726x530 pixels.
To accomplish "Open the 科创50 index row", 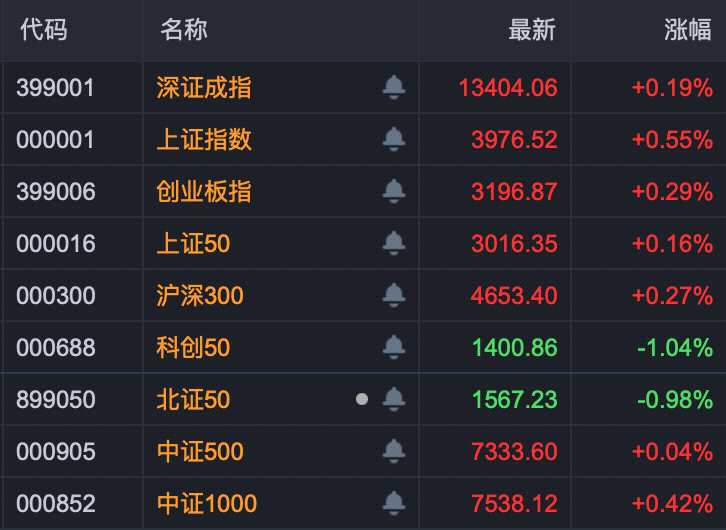I will click(x=193, y=348).
